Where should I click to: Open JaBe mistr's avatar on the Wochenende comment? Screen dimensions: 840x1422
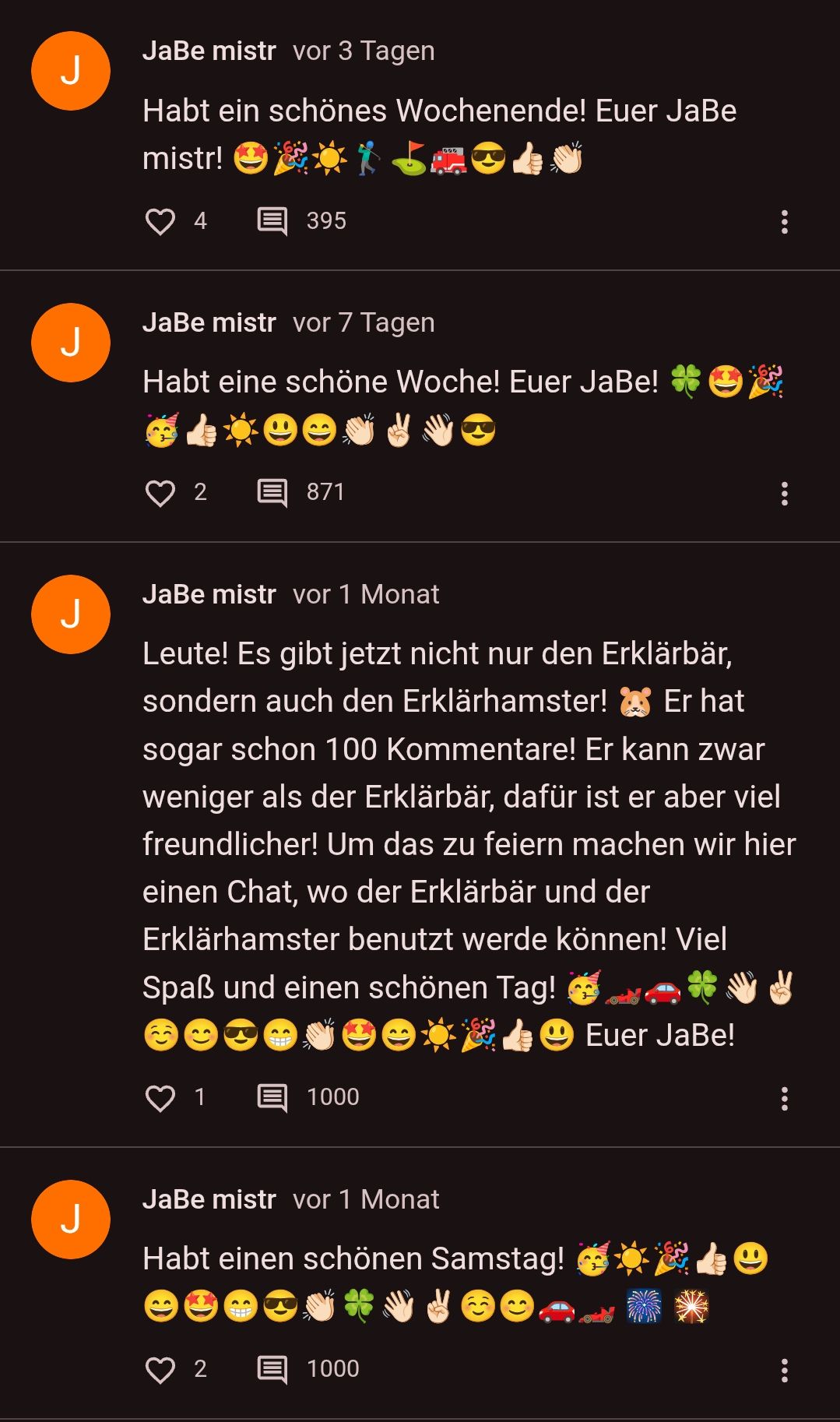click(71, 71)
